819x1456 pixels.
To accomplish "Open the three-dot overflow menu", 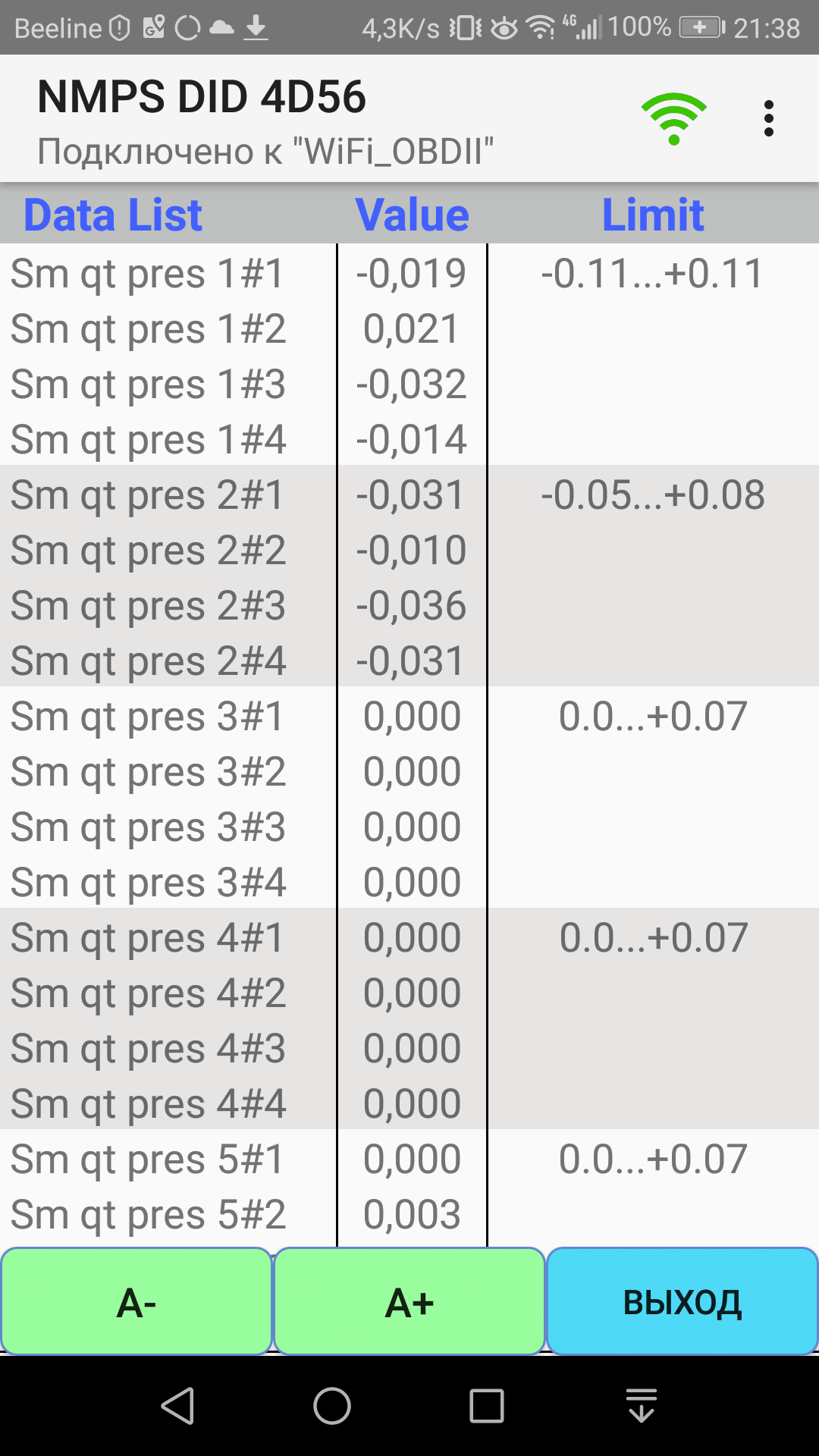I will (768, 119).
